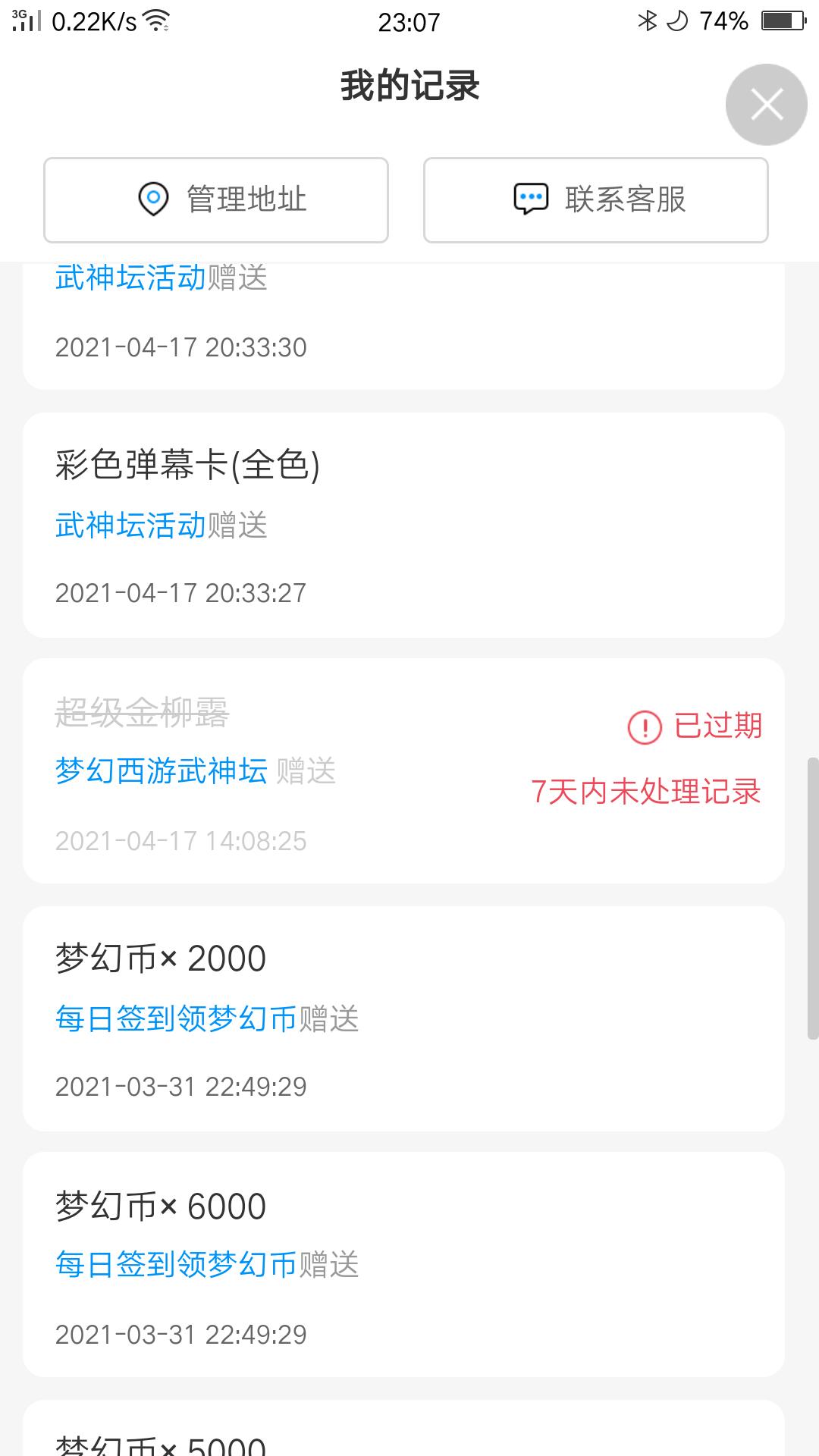
Task: Open the 梦幻币× 6000 record card
Action: [x=403, y=1264]
